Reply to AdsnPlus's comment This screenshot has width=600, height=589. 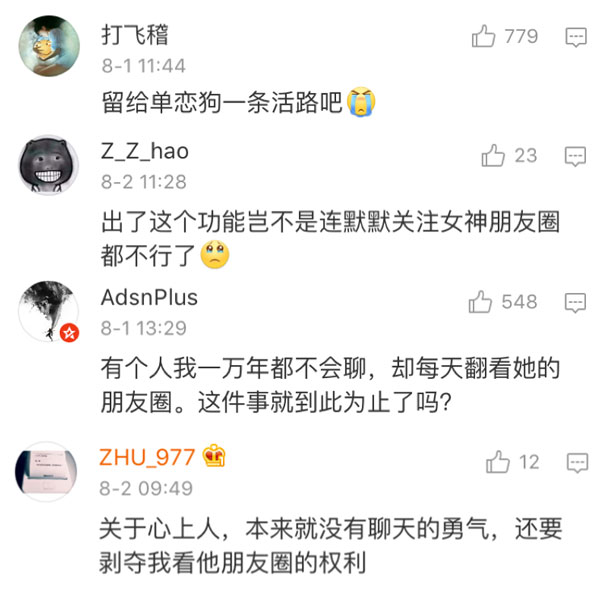[576, 302]
